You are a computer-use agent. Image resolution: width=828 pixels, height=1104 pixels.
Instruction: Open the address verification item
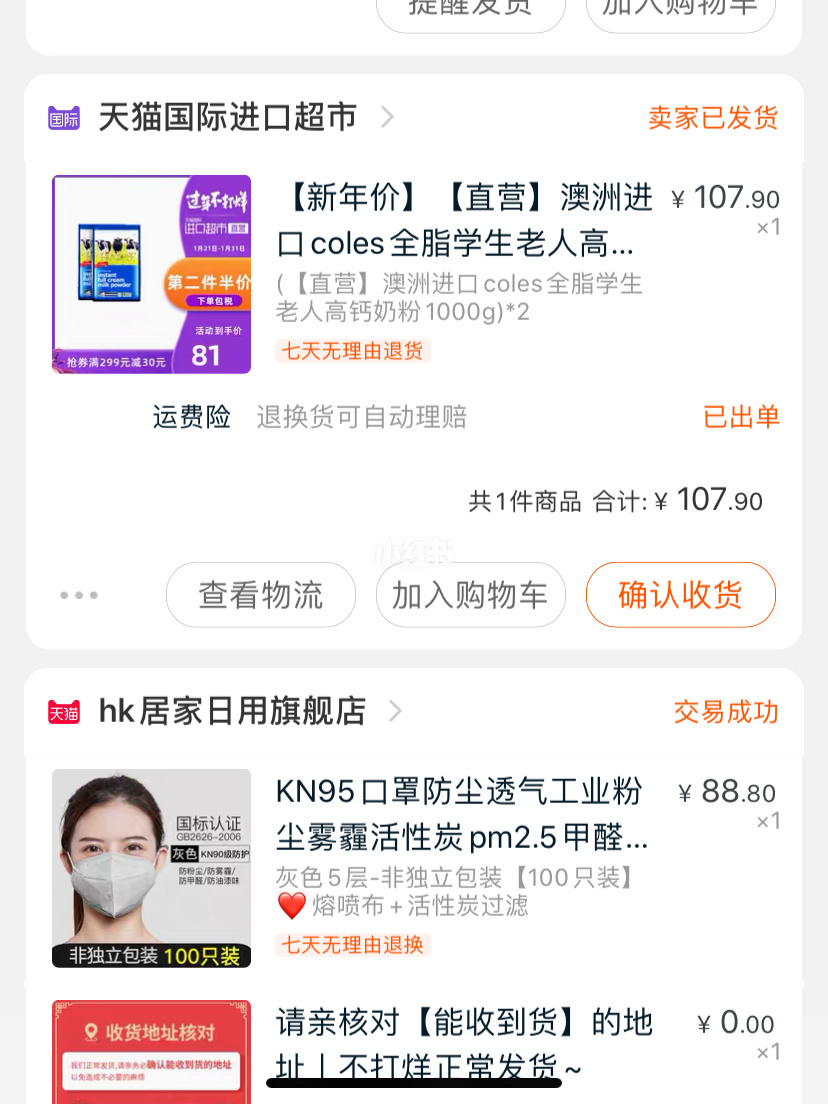(x=462, y=1045)
